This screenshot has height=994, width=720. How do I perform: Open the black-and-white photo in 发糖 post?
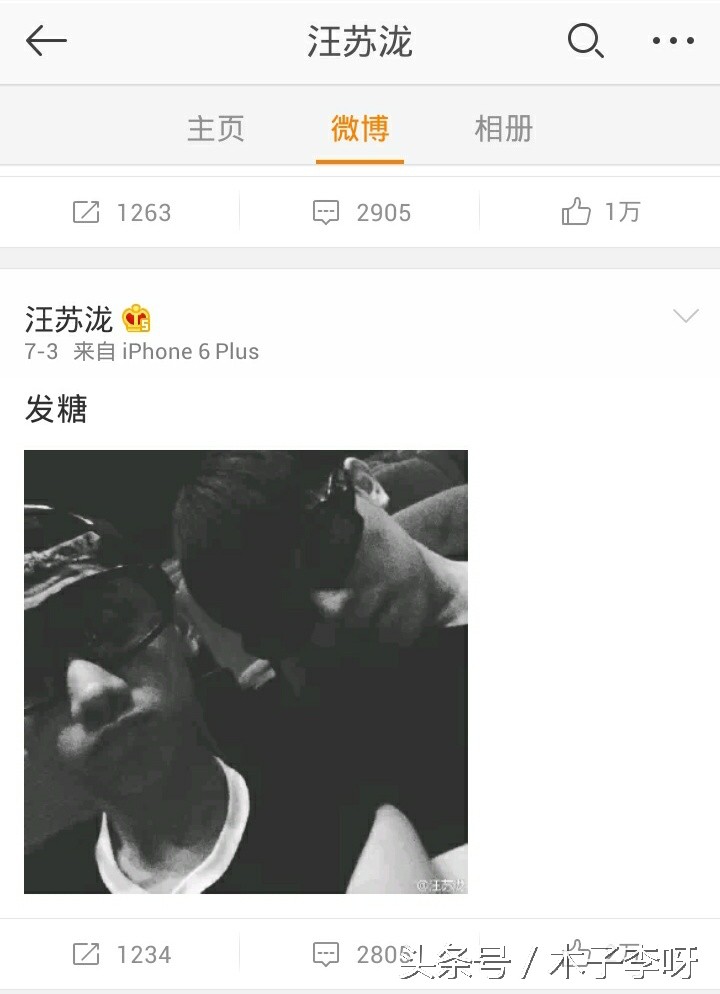[246, 671]
